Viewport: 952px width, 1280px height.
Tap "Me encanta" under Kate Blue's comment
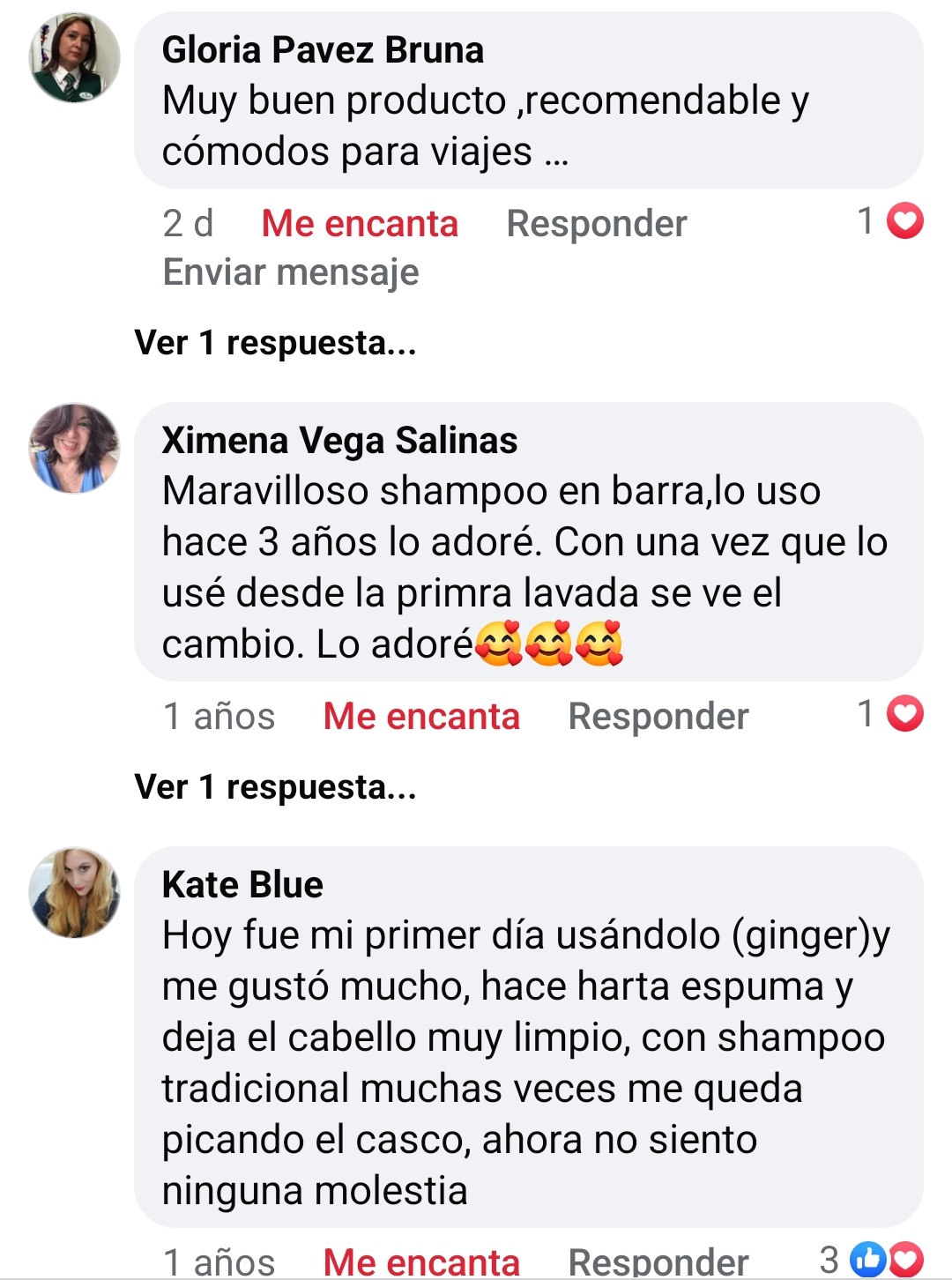[421, 1262]
